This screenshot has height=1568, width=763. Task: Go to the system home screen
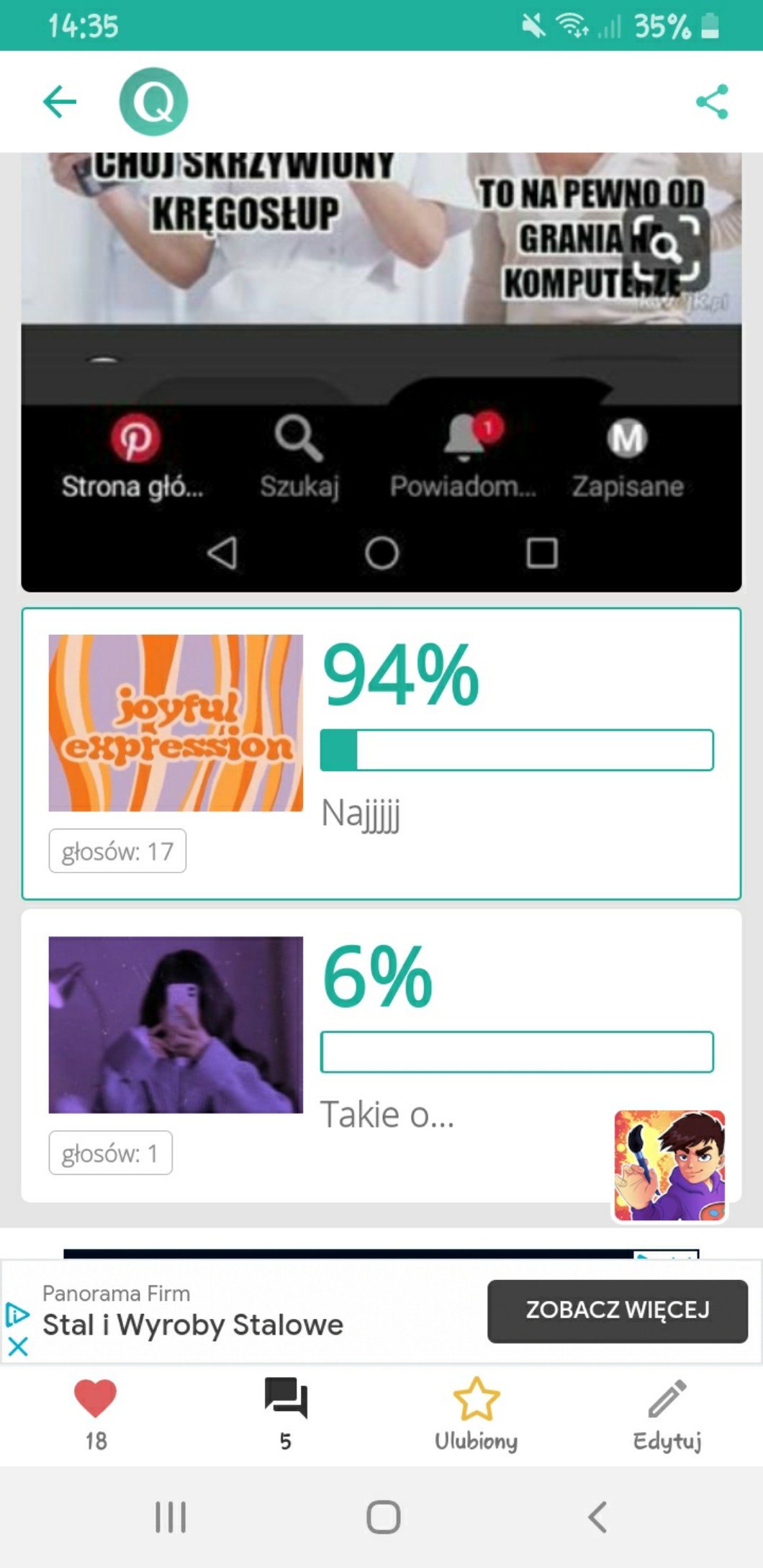(x=383, y=1517)
